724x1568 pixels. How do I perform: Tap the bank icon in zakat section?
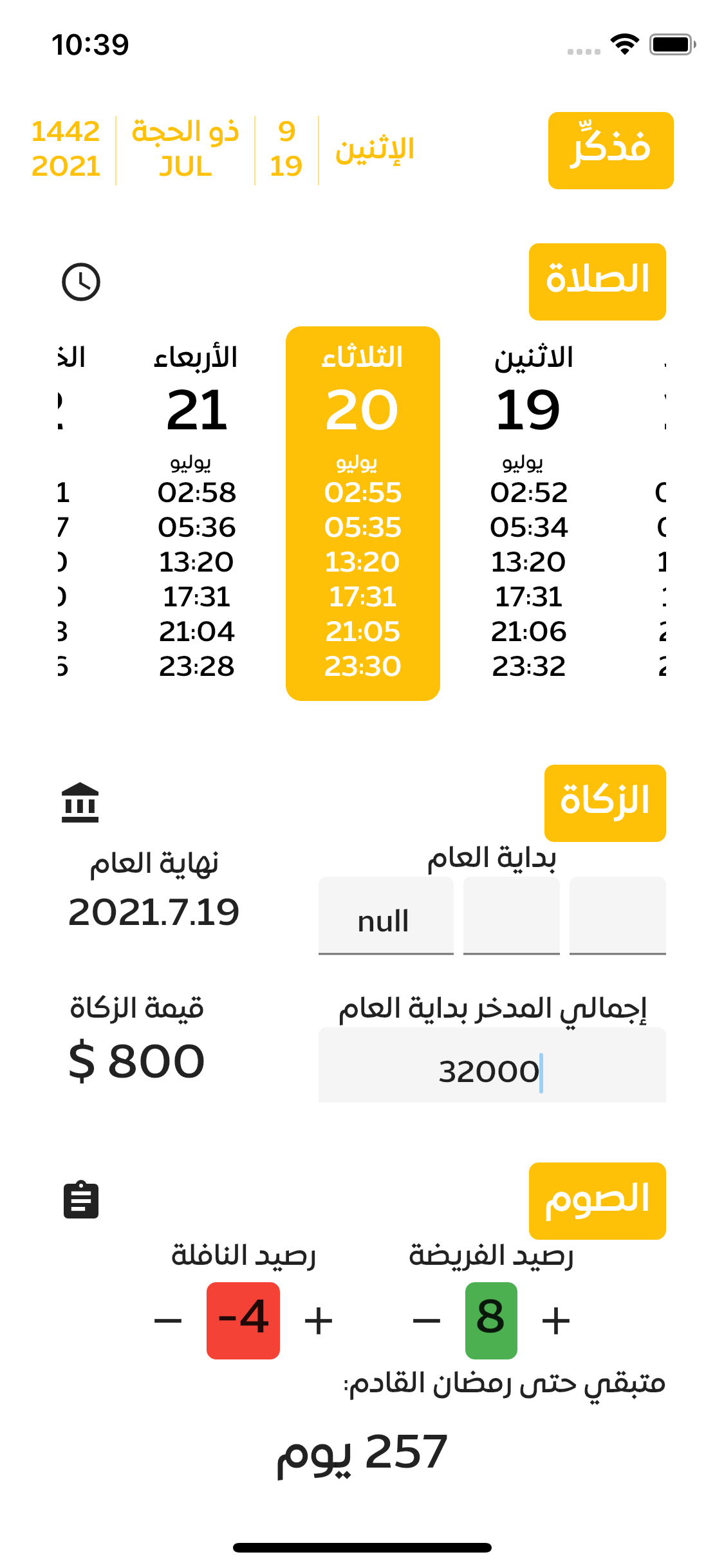click(x=80, y=803)
